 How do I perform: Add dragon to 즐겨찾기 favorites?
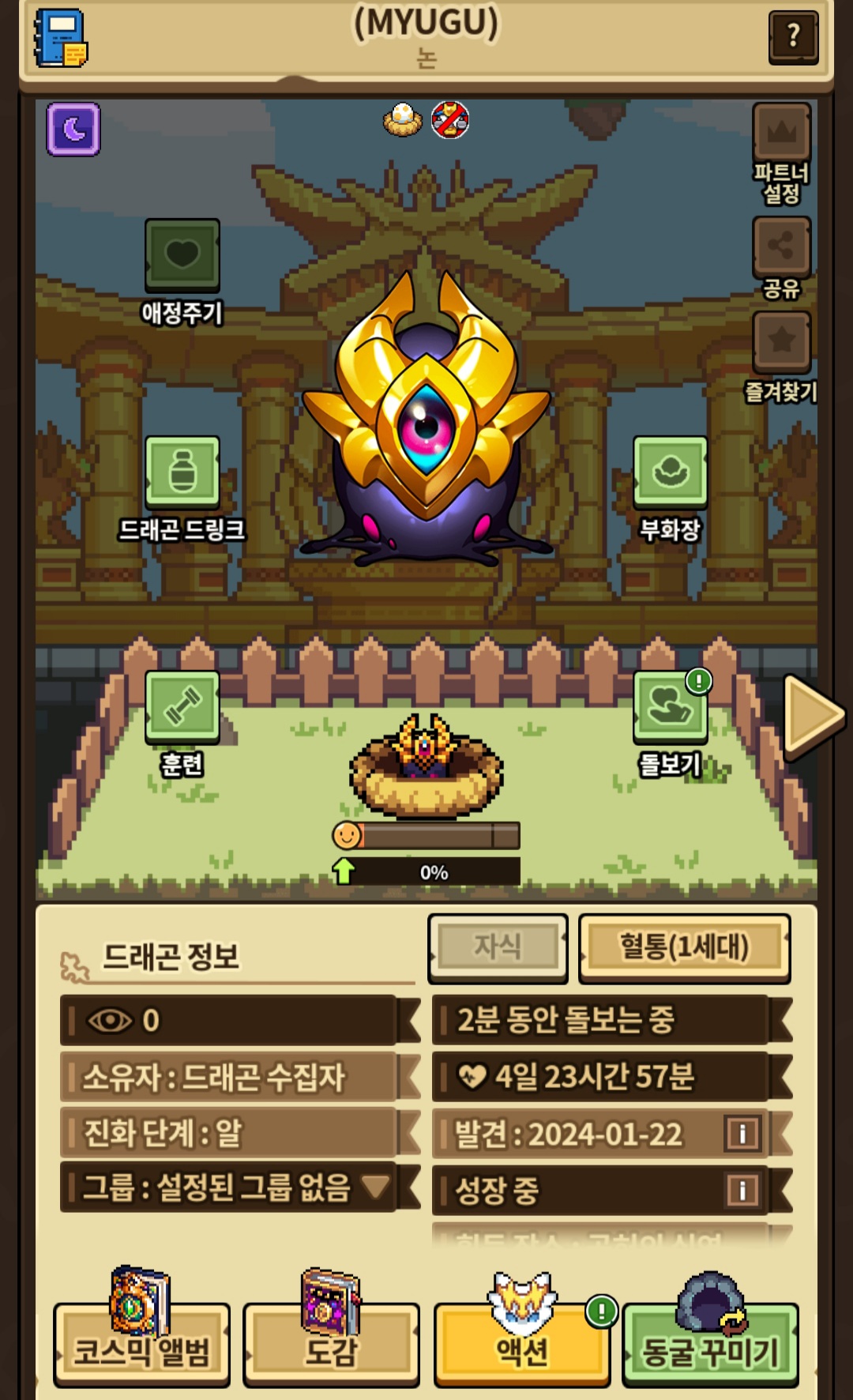click(x=781, y=342)
